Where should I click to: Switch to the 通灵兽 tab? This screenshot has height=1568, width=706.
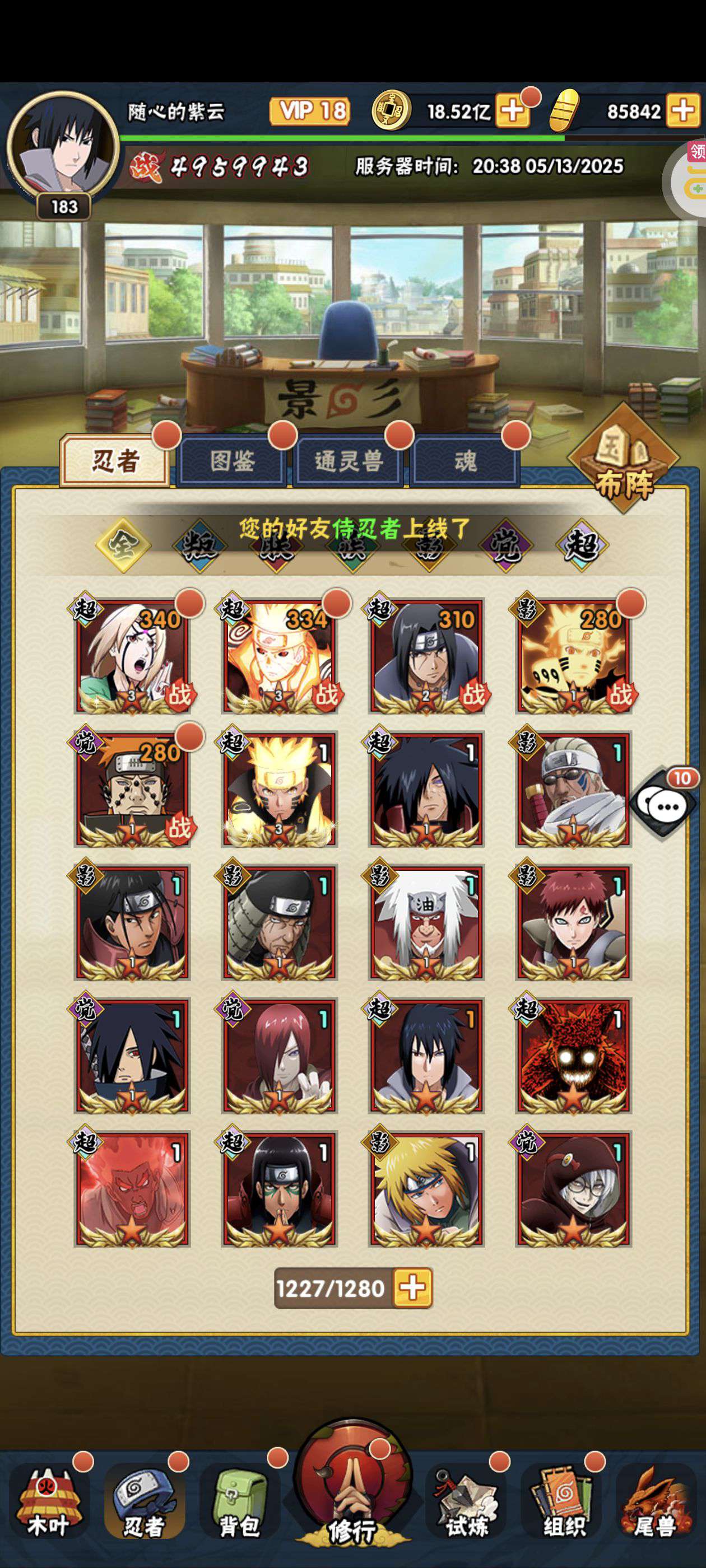349,461
